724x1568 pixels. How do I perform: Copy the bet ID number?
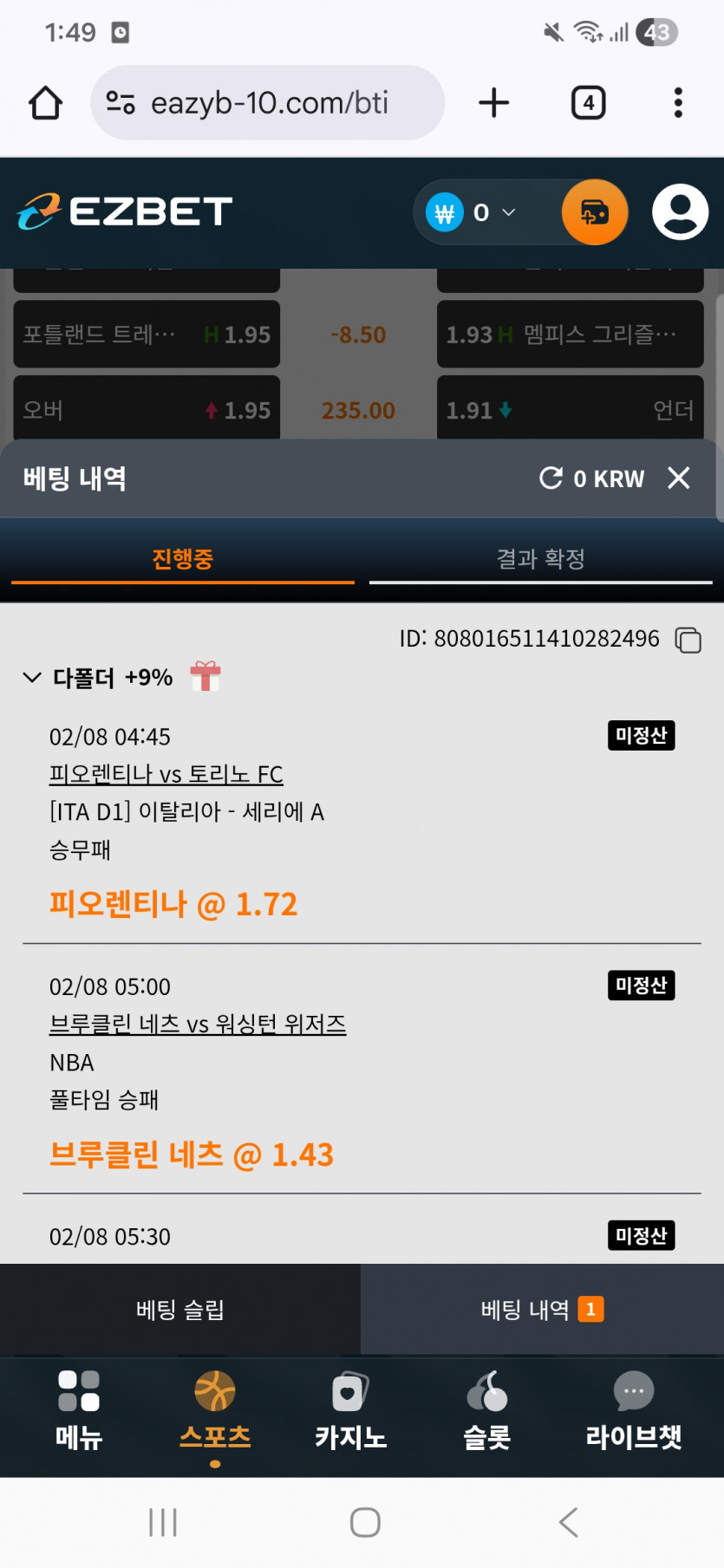[688, 640]
